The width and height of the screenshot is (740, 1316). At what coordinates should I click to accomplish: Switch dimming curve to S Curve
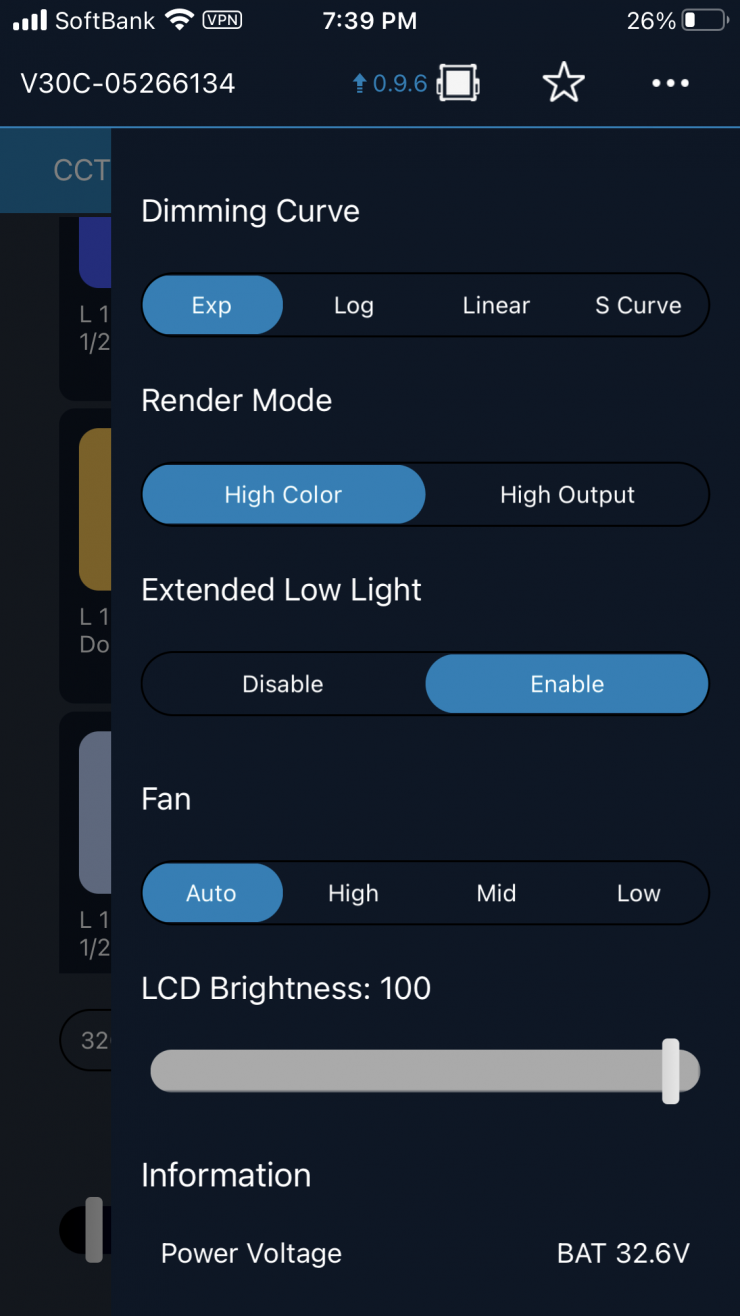coord(638,305)
